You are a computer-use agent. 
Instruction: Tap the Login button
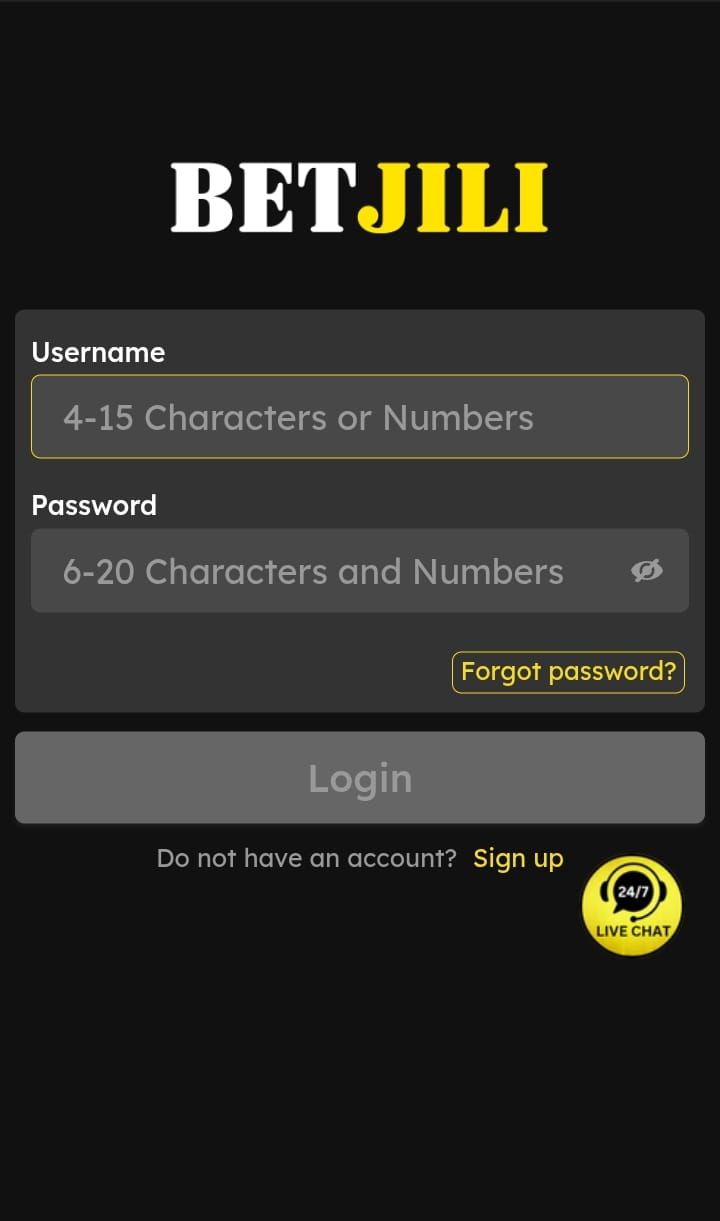click(x=359, y=778)
